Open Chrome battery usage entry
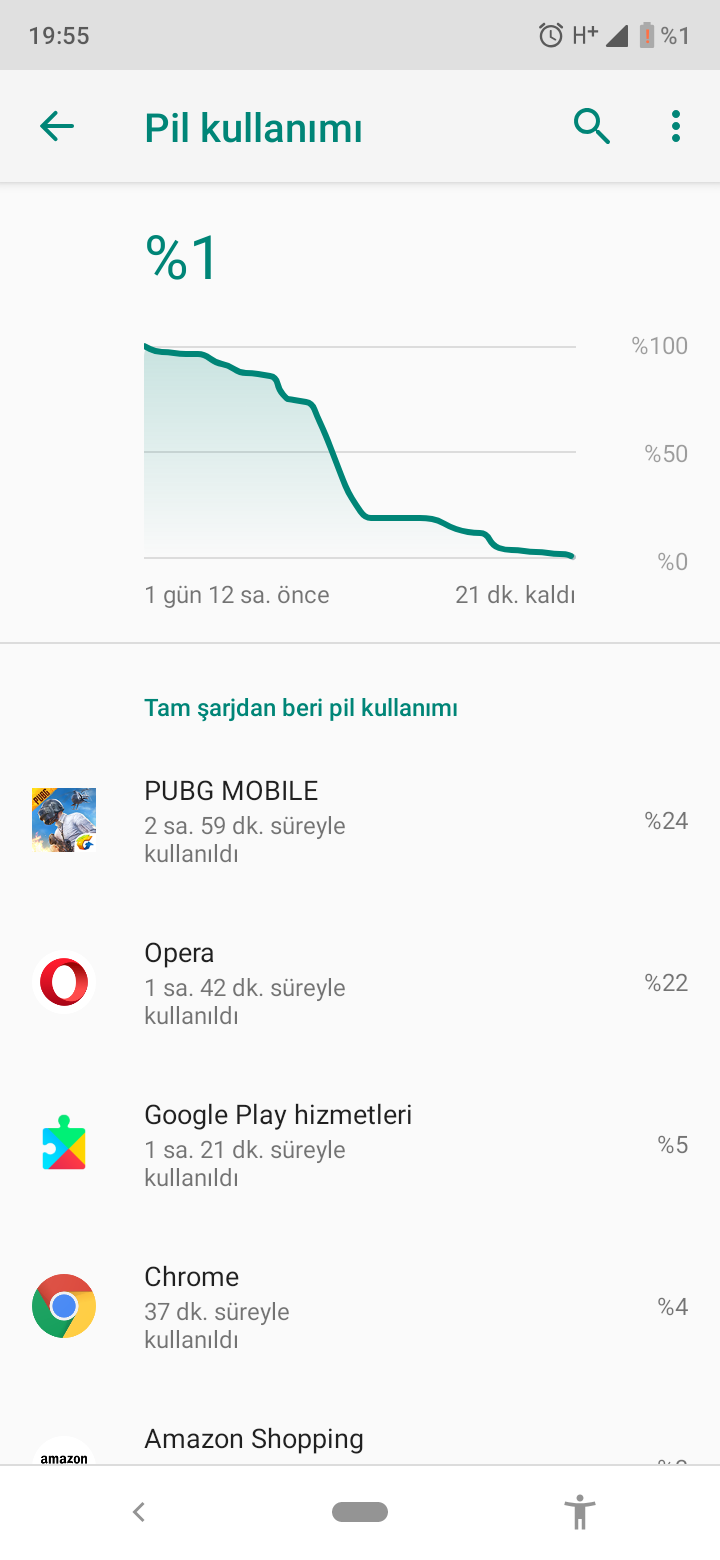Viewport: 720px width, 1560px height. point(360,1306)
